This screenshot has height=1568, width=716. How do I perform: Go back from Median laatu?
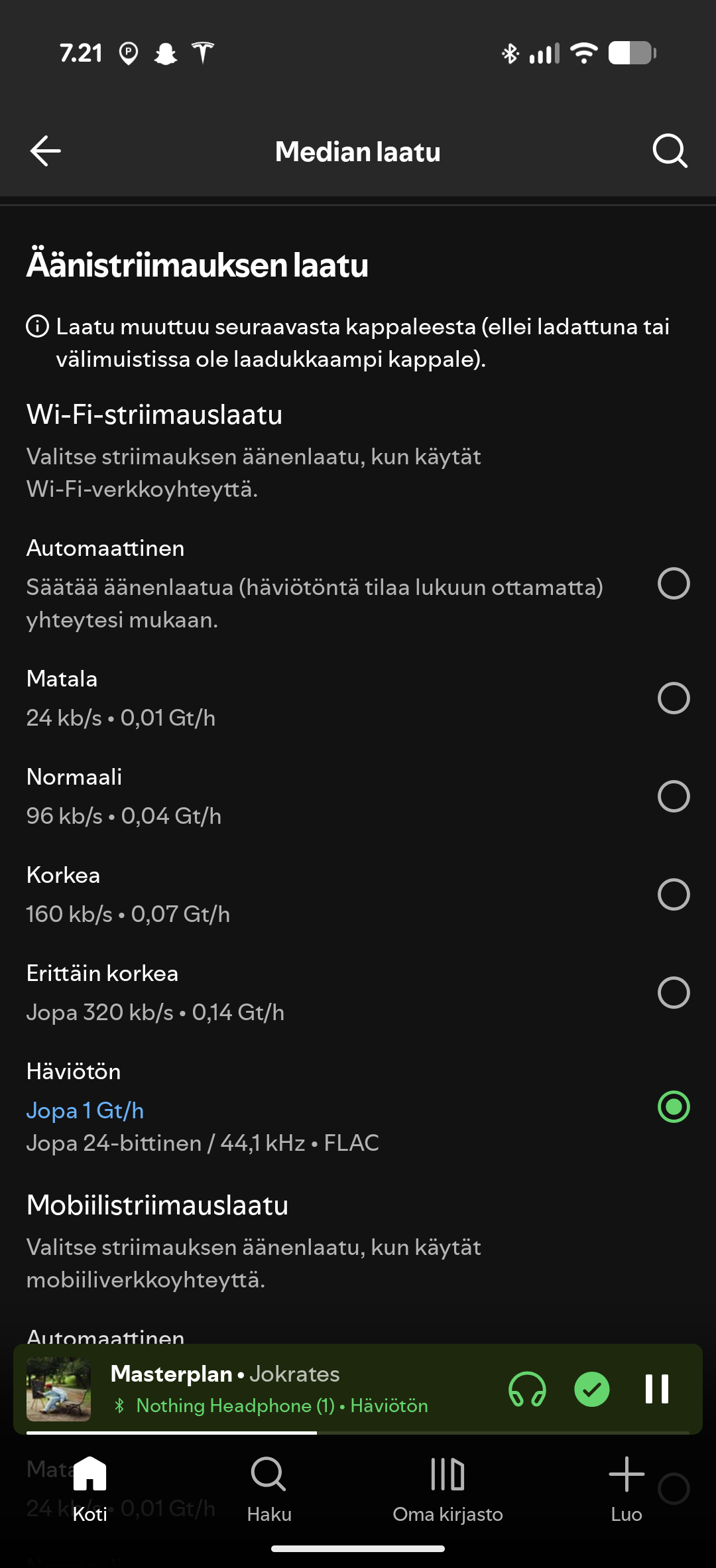(x=45, y=151)
